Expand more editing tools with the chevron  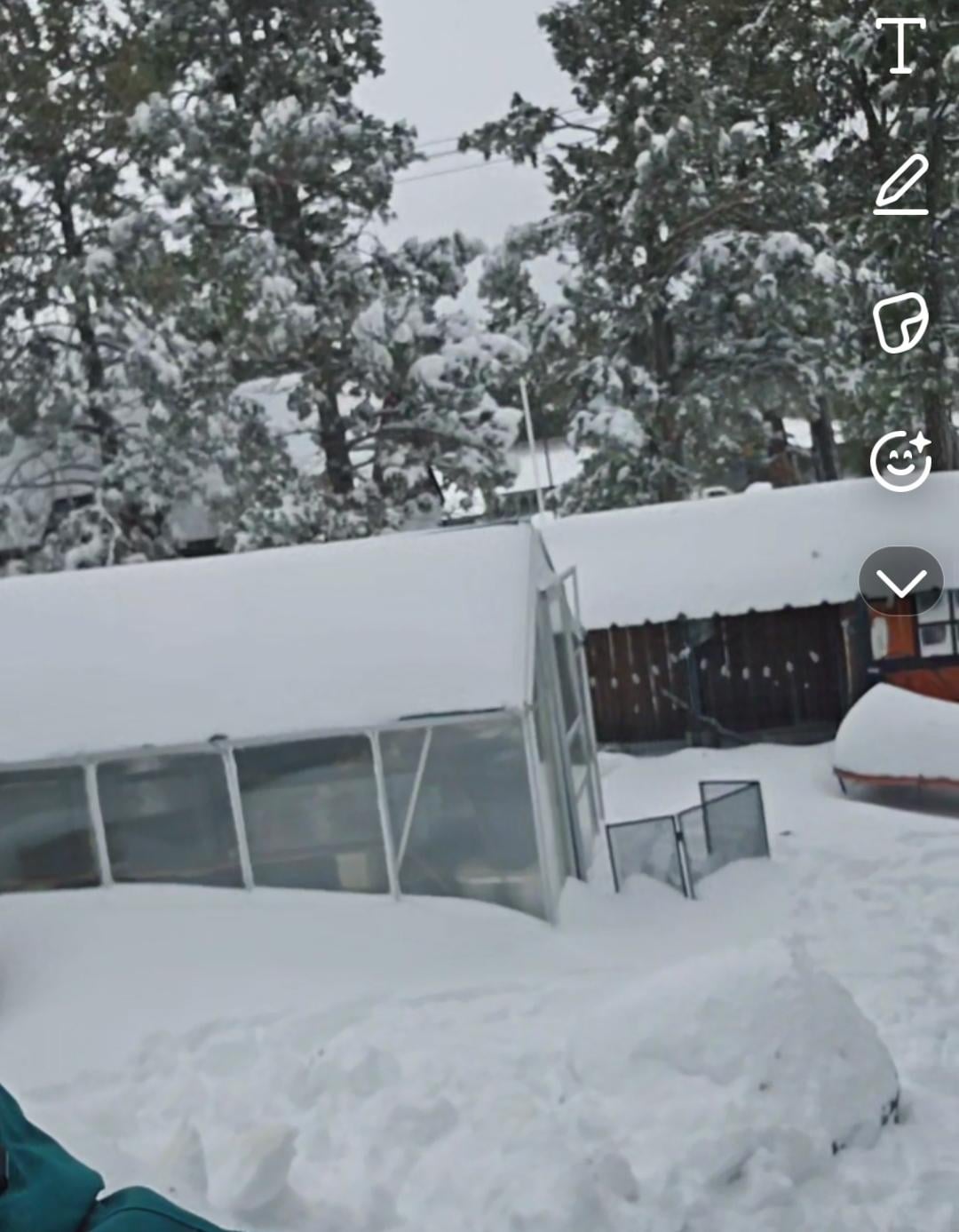(900, 582)
